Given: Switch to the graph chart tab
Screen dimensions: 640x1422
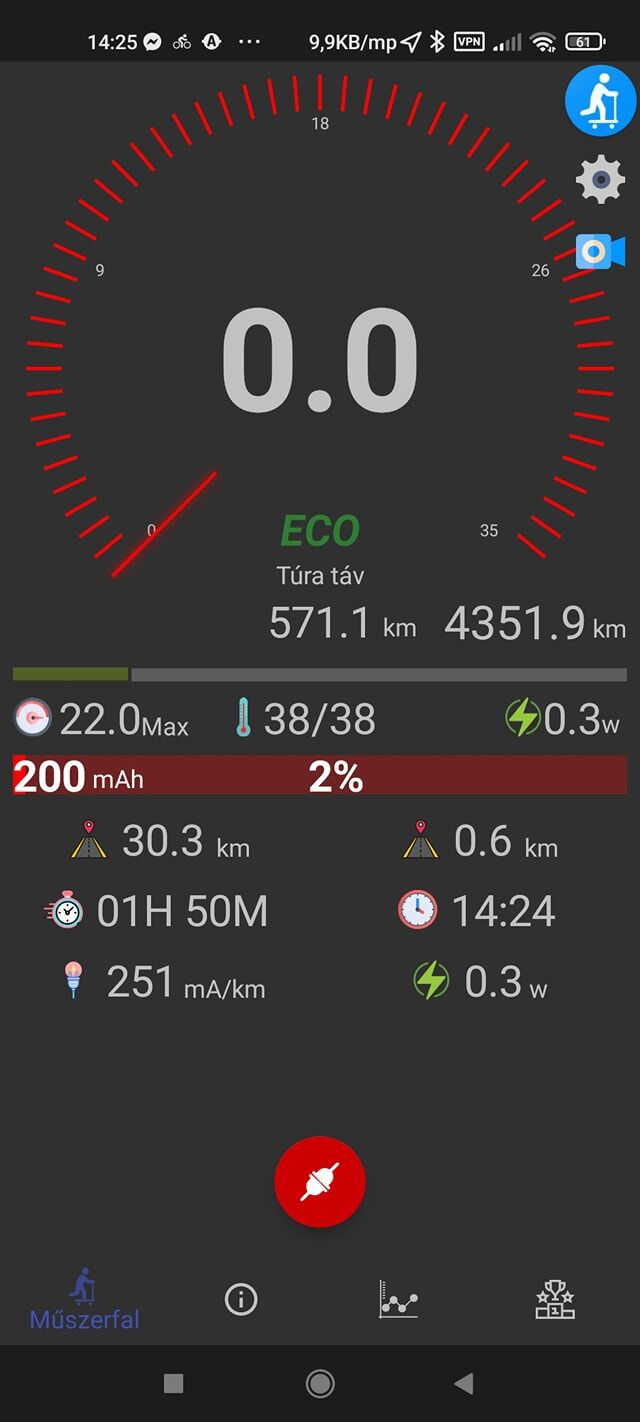Looking at the screenshot, I should point(399,1299).
